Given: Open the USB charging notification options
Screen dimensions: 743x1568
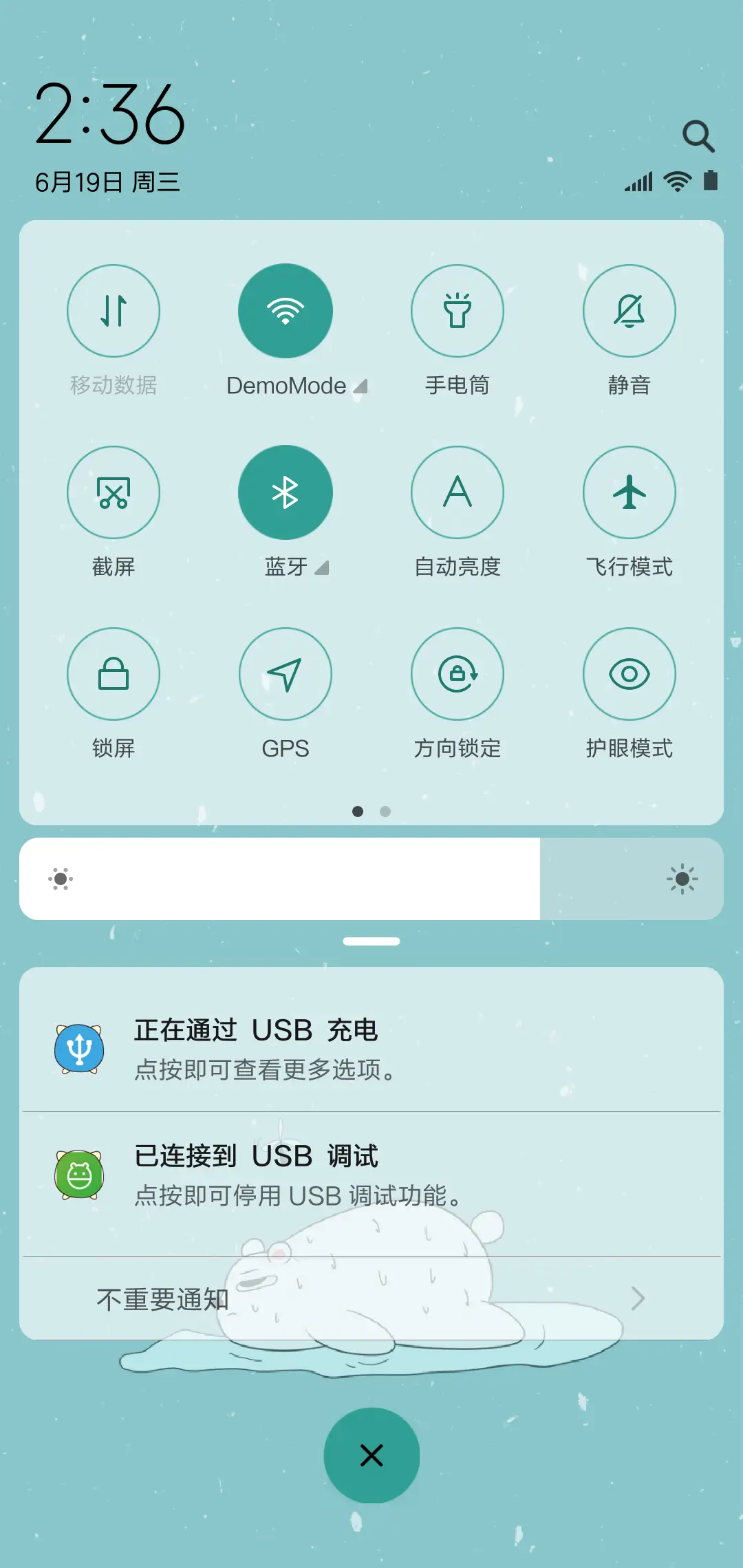Looking at the screenshot, I should click(371, 1047).
